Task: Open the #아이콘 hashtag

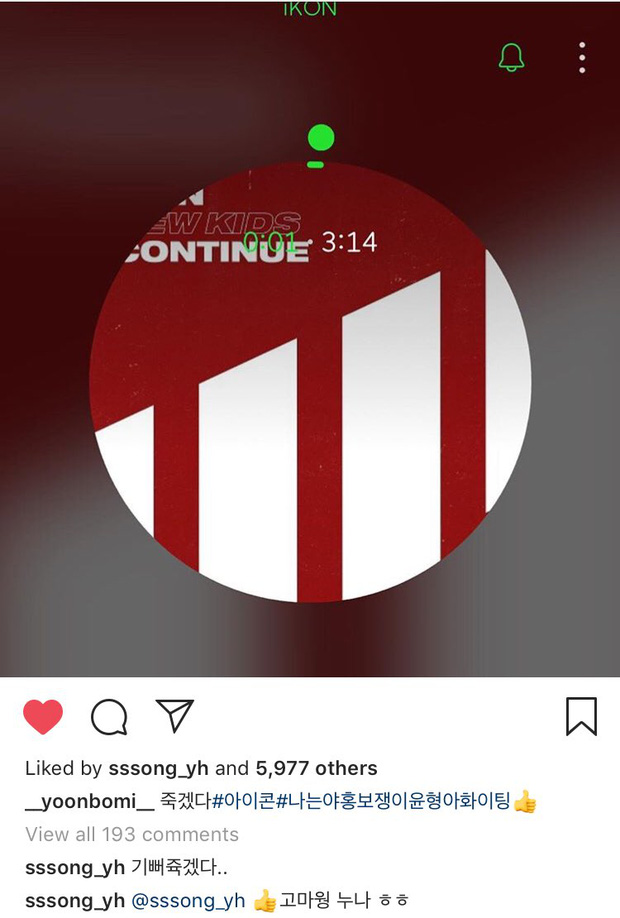Action: pyautogui.click(x=243, y=801)
